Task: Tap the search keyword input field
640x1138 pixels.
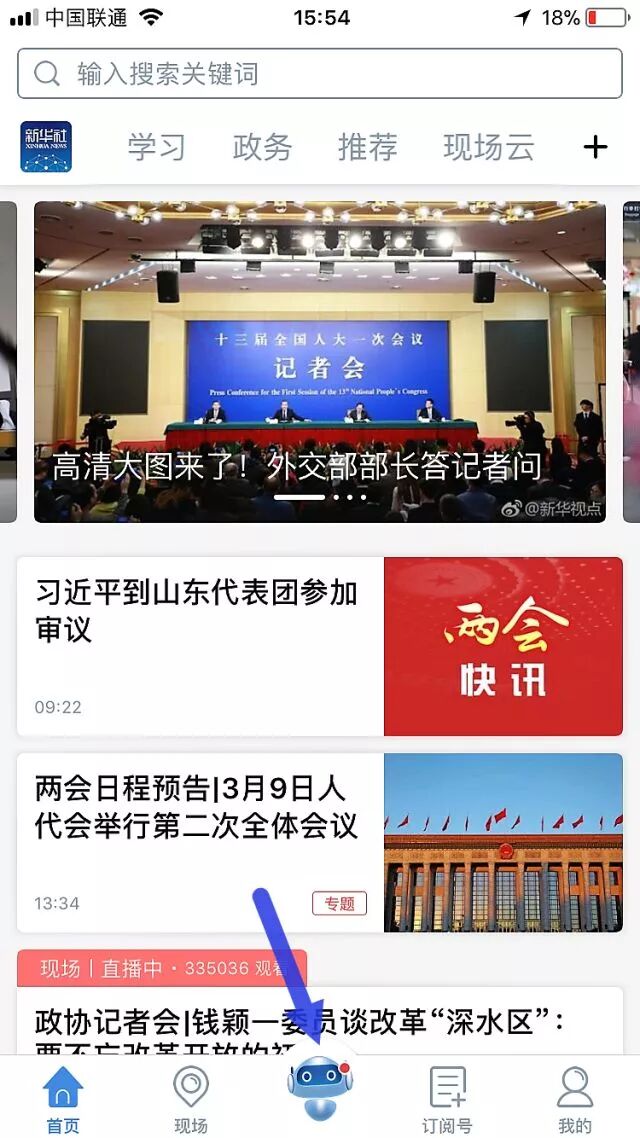Action: pos(320,74)
